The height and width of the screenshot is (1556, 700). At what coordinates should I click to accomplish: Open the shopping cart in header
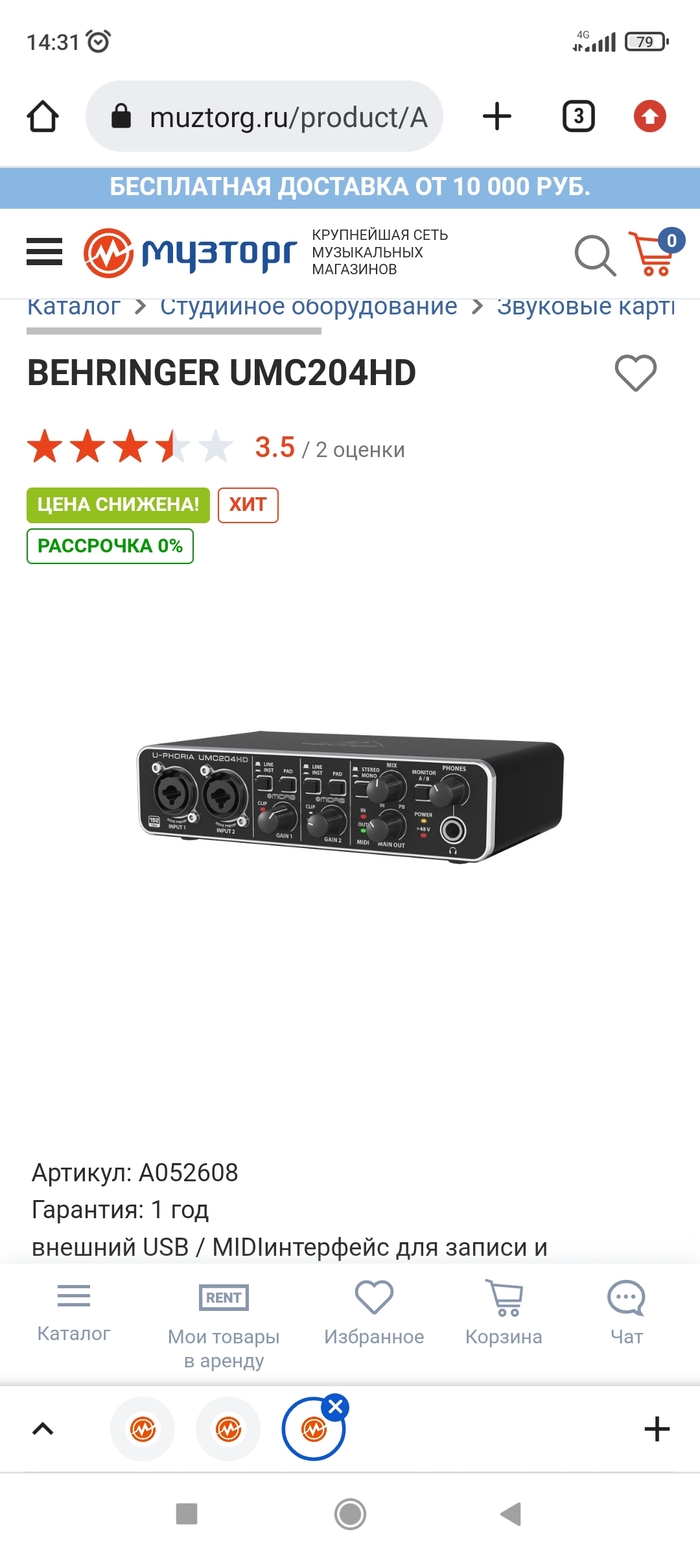pyautogui.click(x=653, y=254)
